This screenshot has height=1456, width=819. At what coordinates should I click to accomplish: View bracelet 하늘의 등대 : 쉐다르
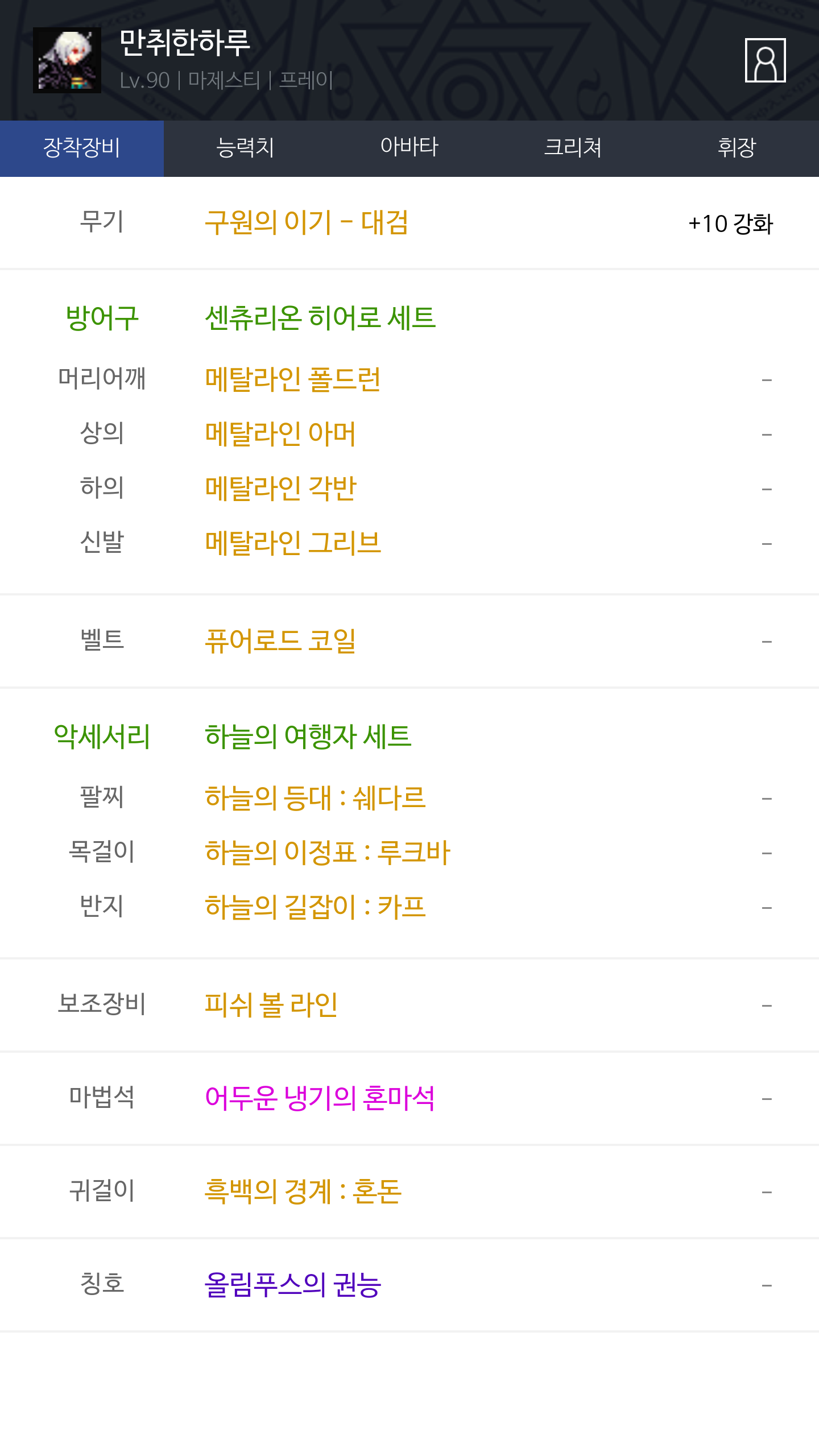[315, 797]
